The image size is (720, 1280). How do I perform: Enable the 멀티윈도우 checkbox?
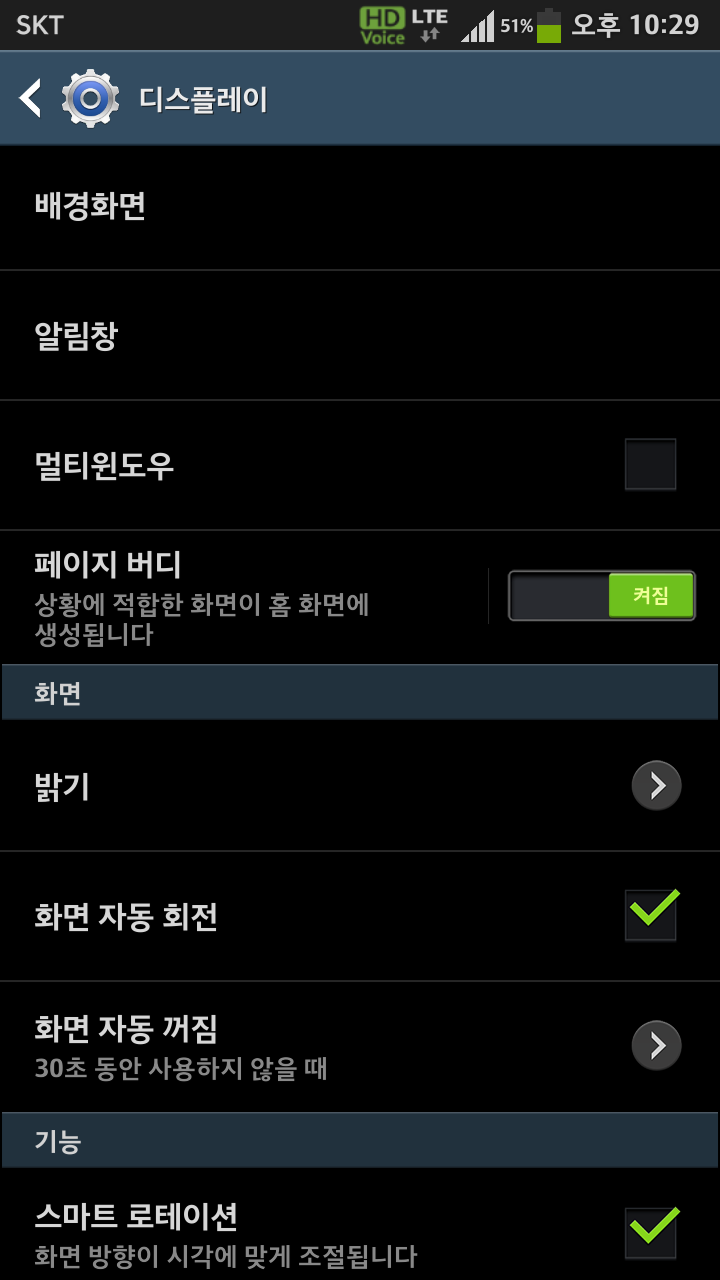[650, 465]
